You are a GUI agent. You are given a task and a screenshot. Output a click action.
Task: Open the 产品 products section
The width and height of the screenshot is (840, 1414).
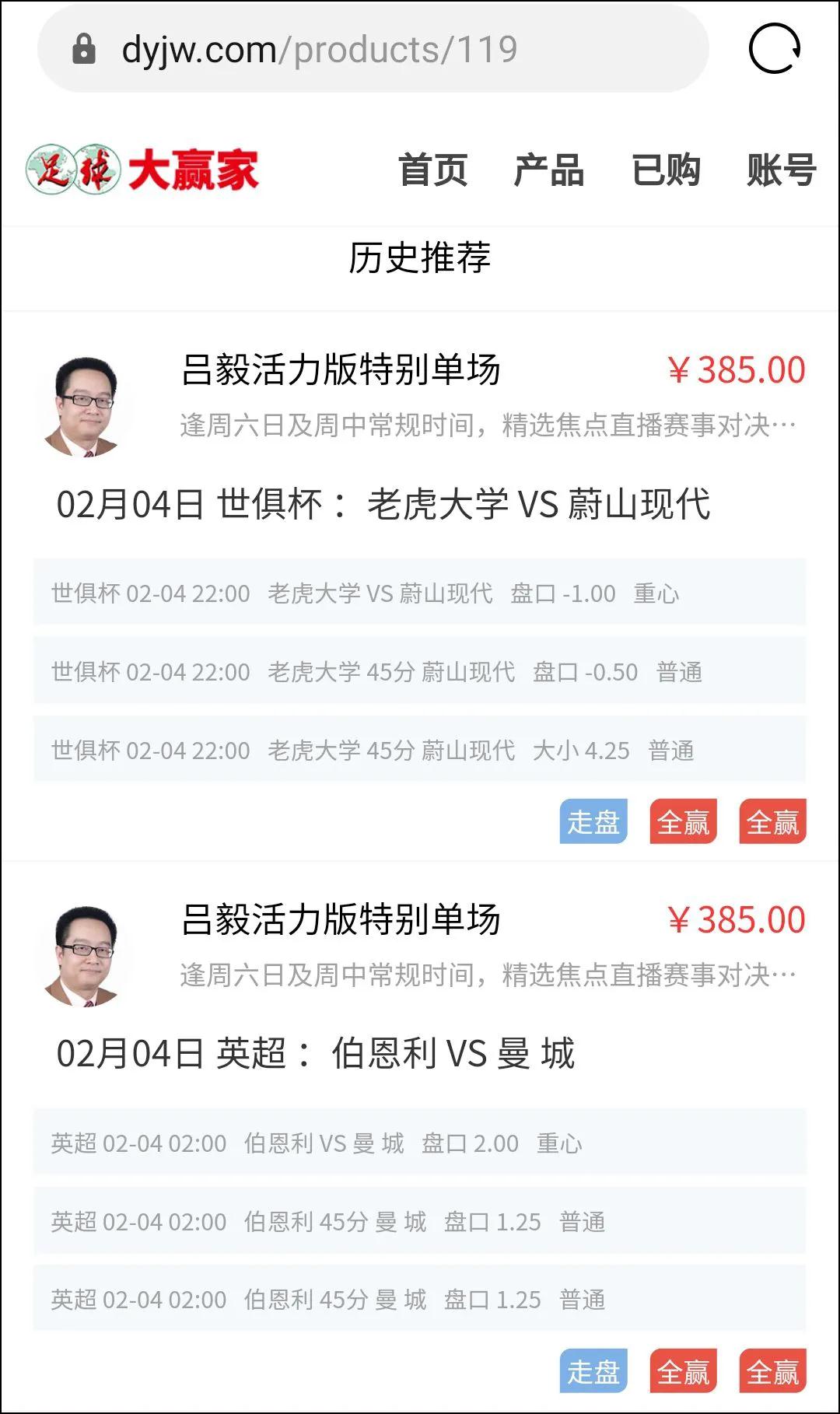pos(549,170)
